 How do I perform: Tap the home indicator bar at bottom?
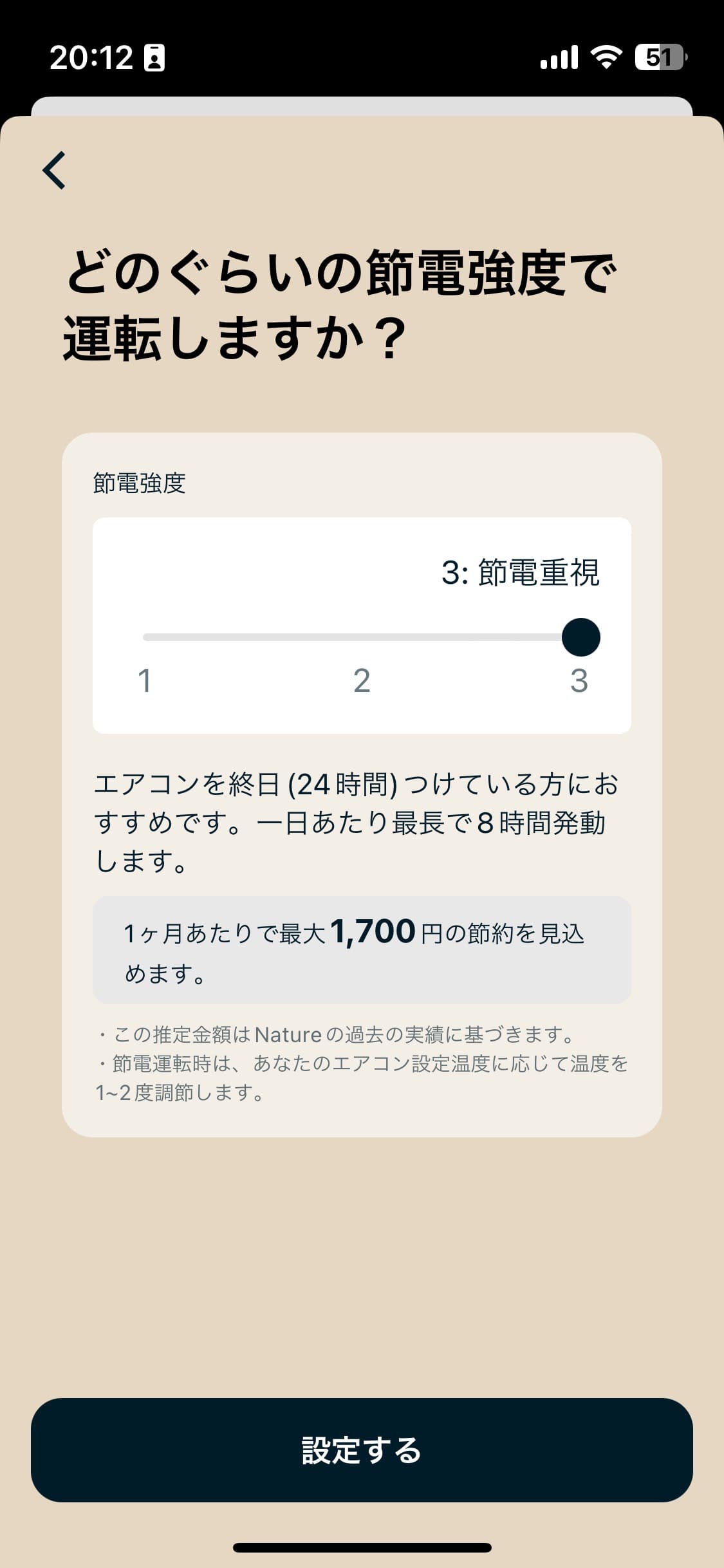(362, 1547)
